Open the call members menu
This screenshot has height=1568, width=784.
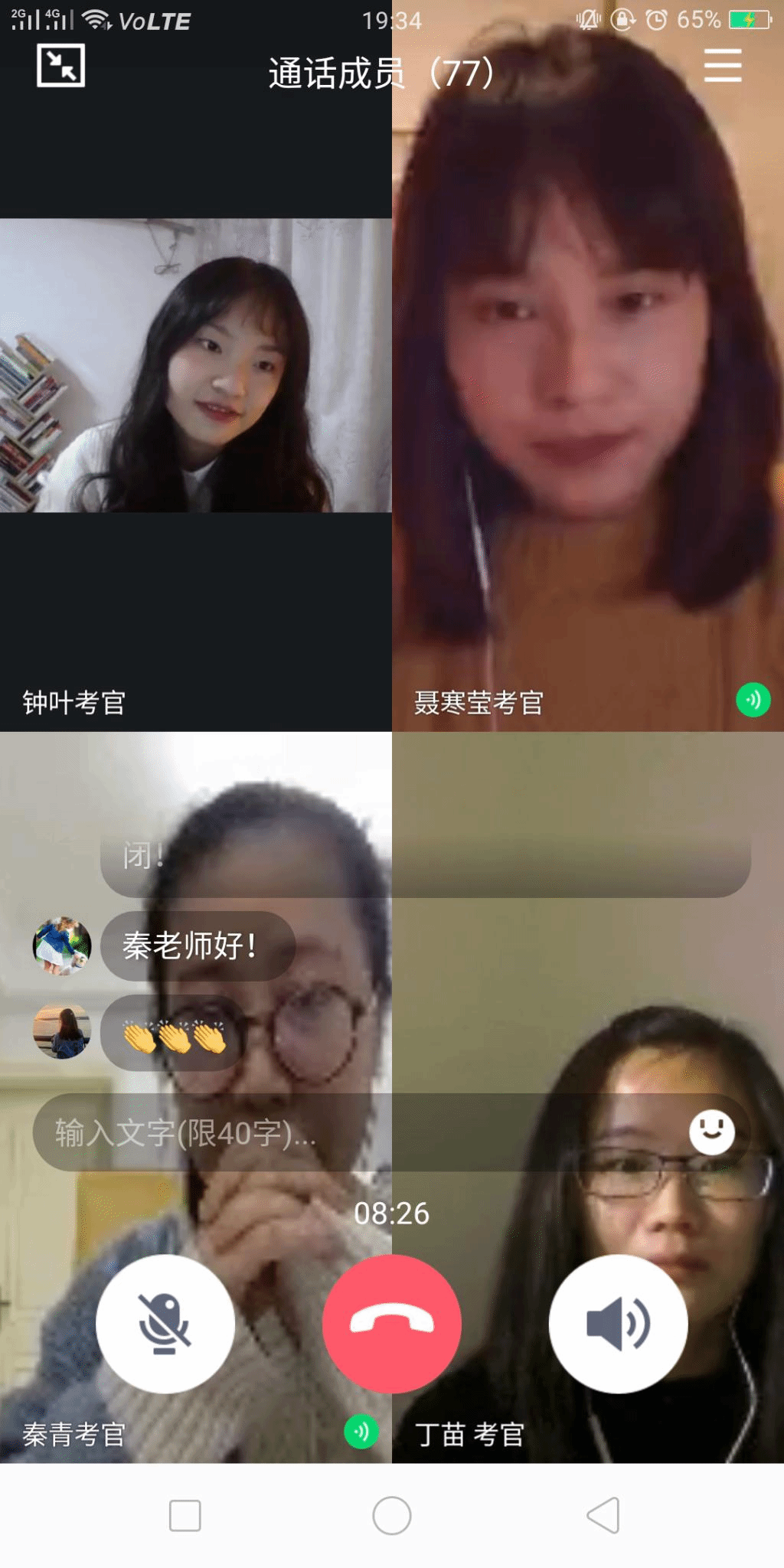tap(722, 66)
